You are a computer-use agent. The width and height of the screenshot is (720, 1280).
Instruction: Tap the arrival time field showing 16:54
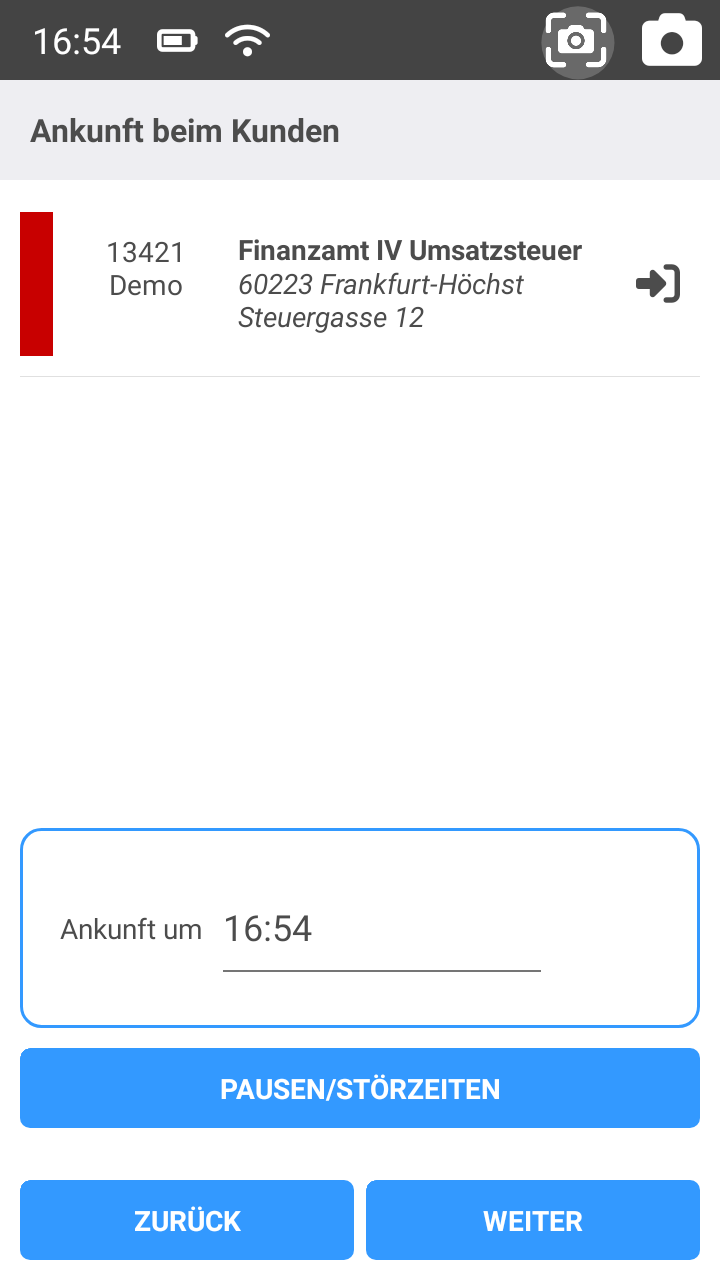tap(269, 929)
